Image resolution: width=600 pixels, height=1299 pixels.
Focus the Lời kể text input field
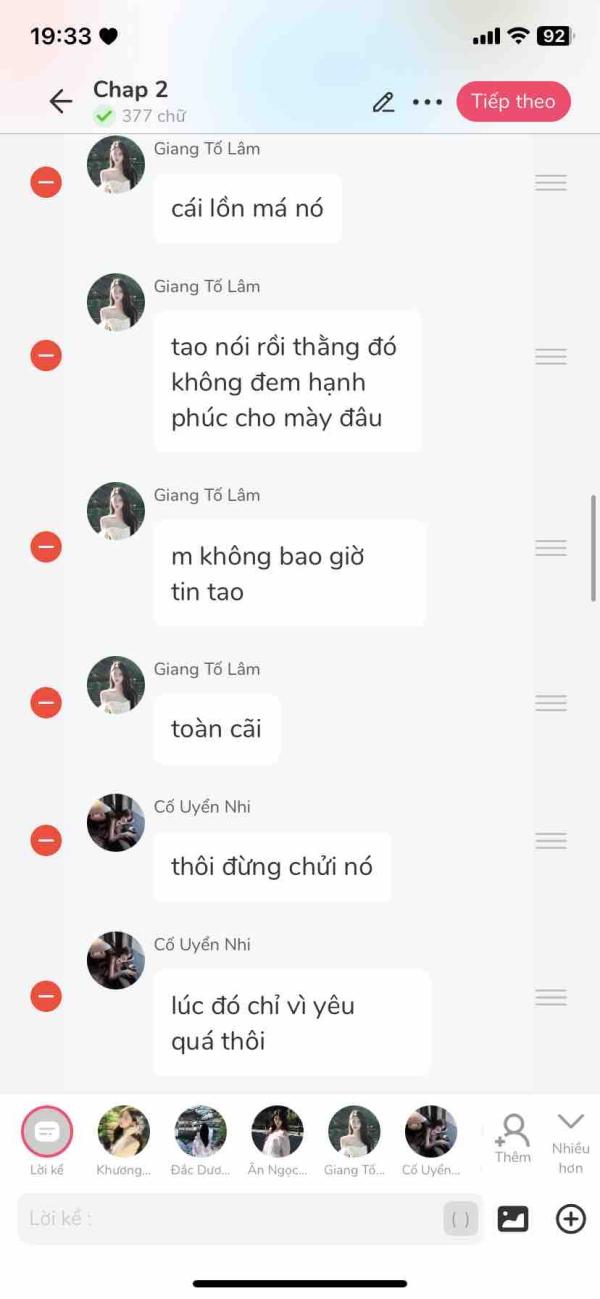point(230,1219)
